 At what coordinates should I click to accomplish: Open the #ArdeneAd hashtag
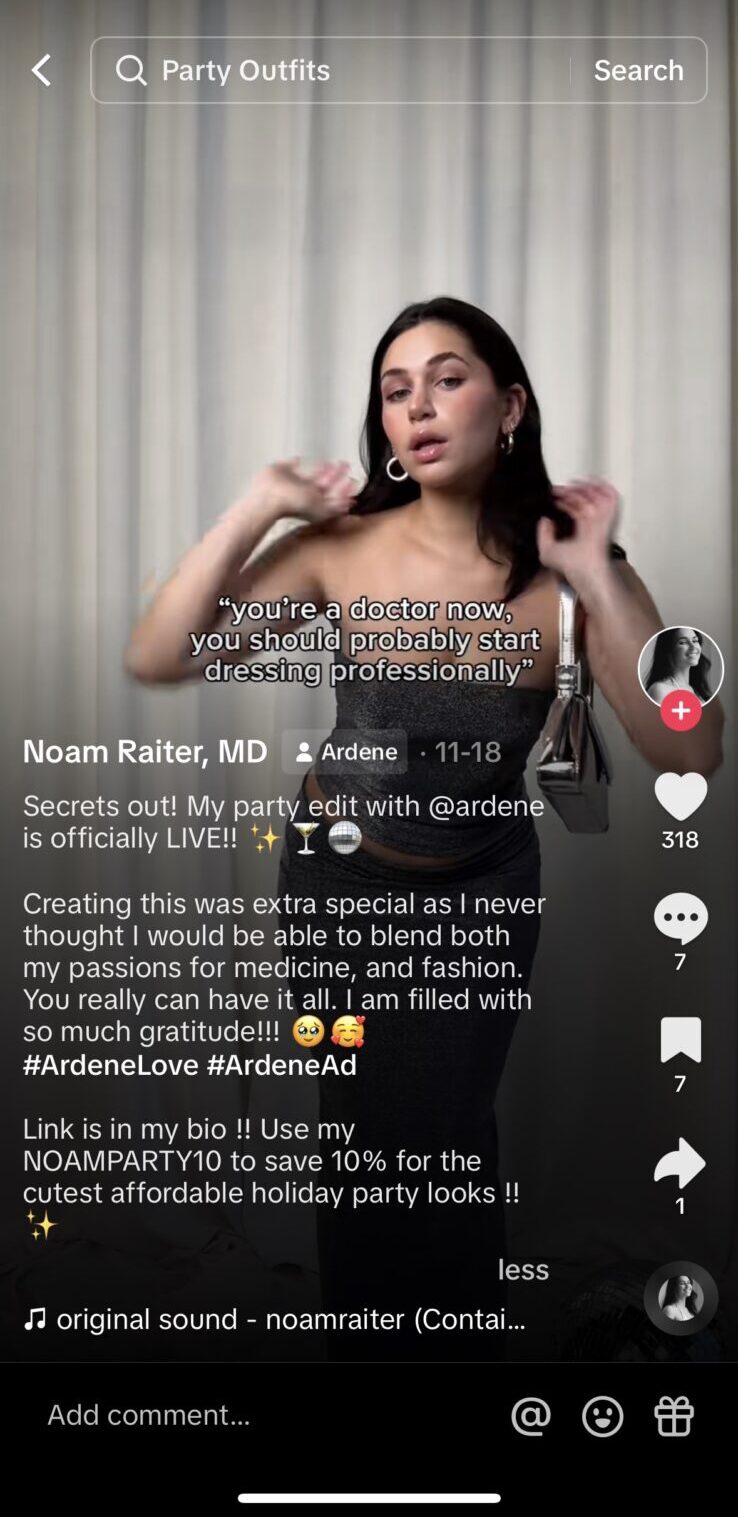(x=281, y=1065)
